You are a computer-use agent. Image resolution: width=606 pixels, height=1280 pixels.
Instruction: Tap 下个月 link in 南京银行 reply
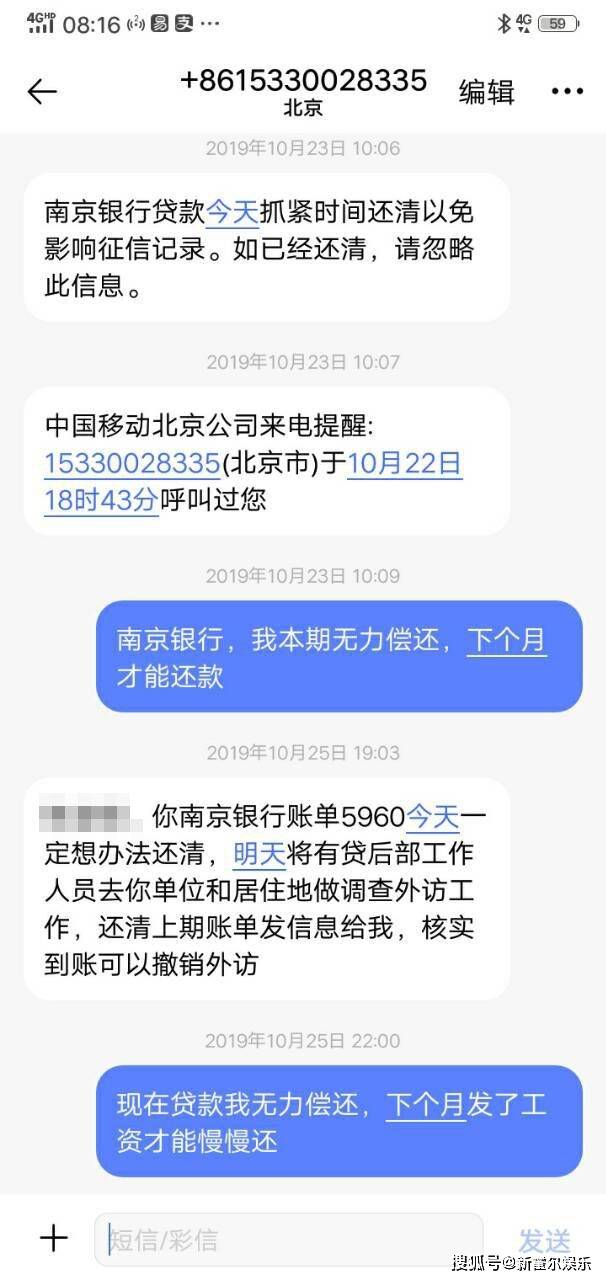point(506,640)
